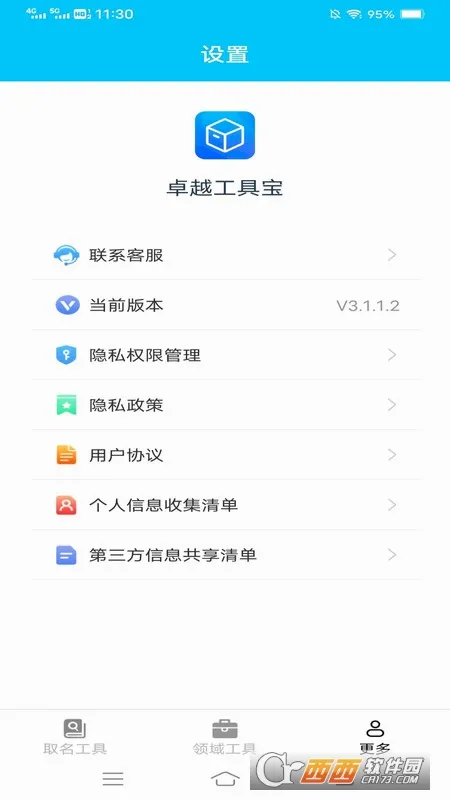Viewport: 450px width, 800px height.
Task: Open 联系客服 customer service row
Action: [226, 255]
